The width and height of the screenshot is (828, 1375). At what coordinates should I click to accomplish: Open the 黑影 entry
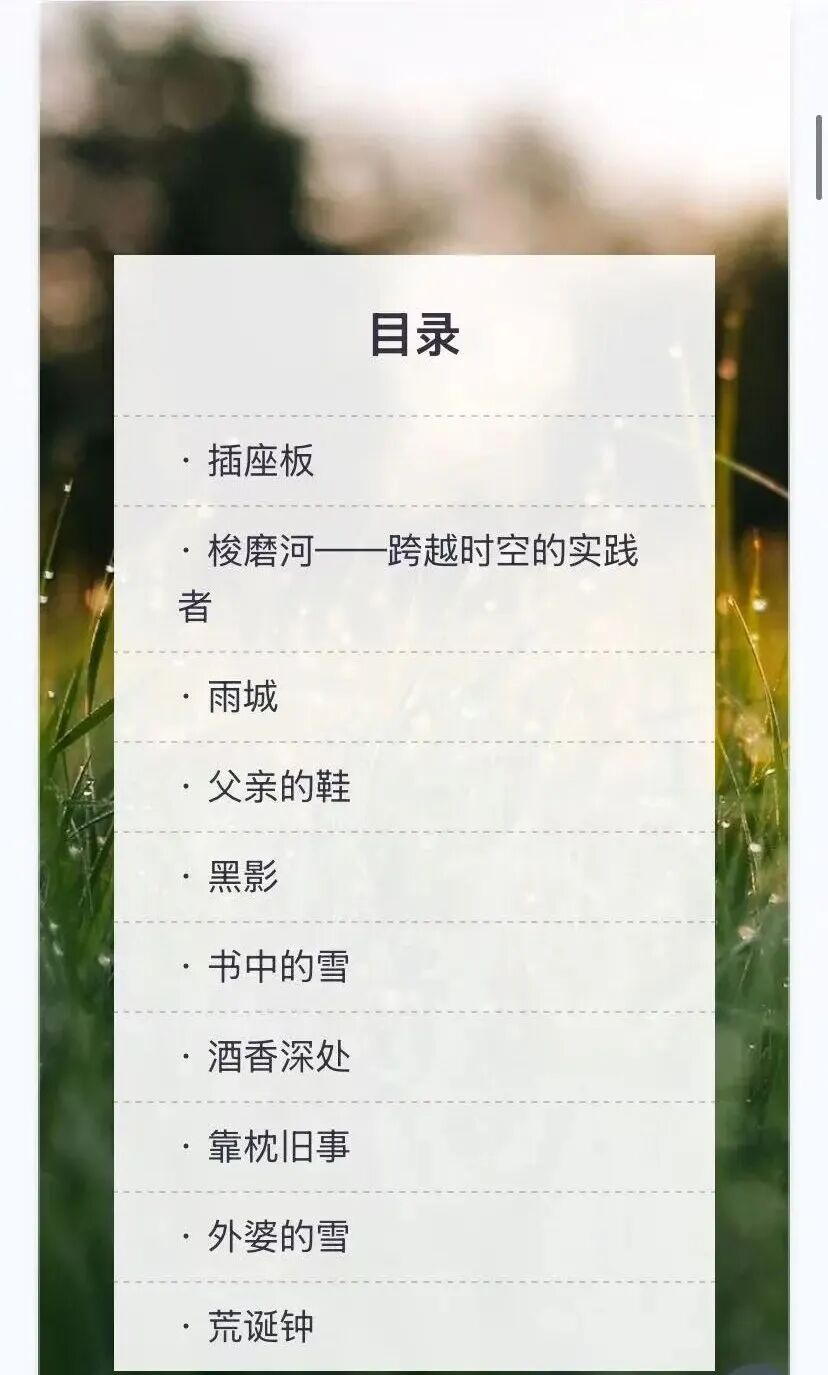242,877
